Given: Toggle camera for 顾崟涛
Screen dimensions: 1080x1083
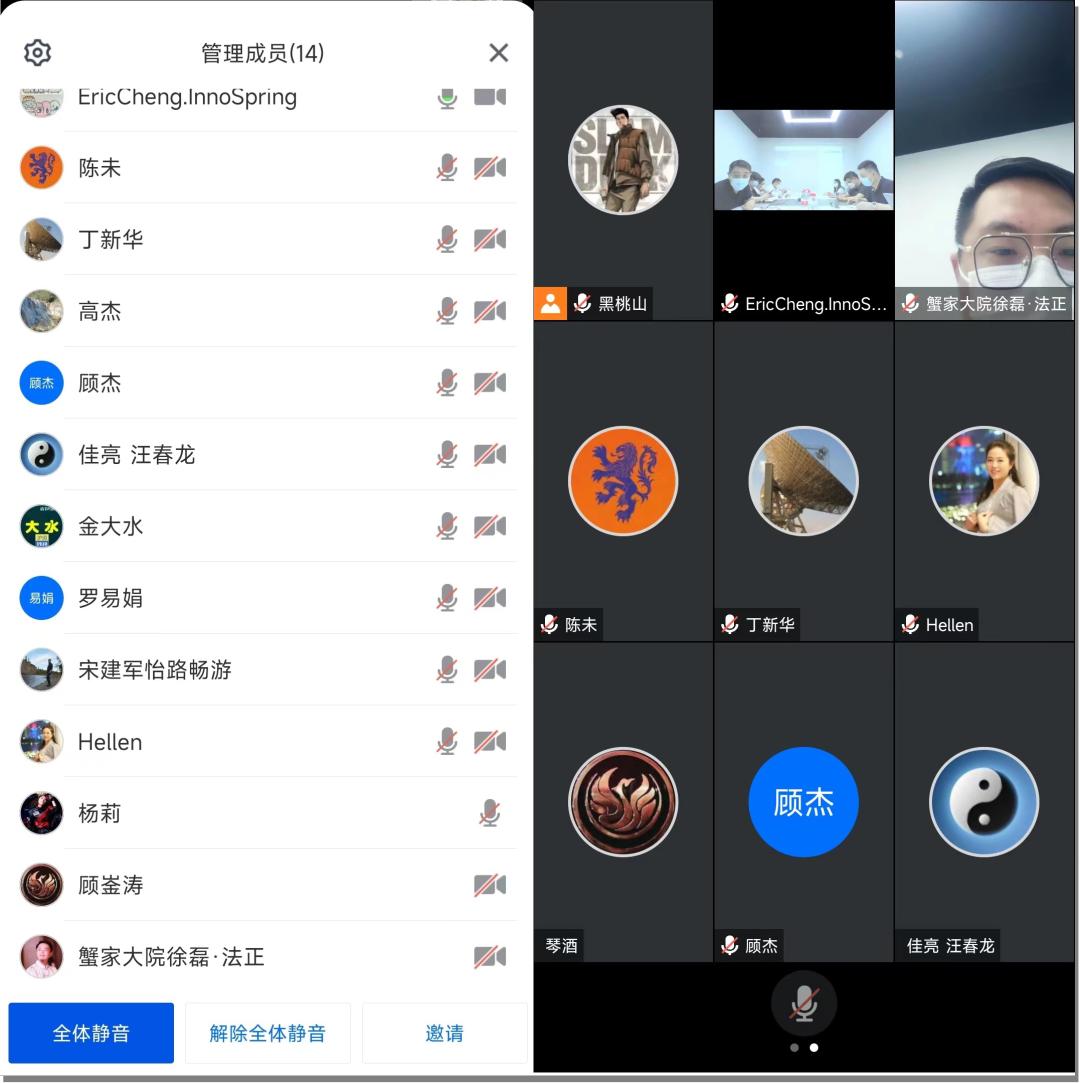Looking at the screenshot, I should point(489,885).
